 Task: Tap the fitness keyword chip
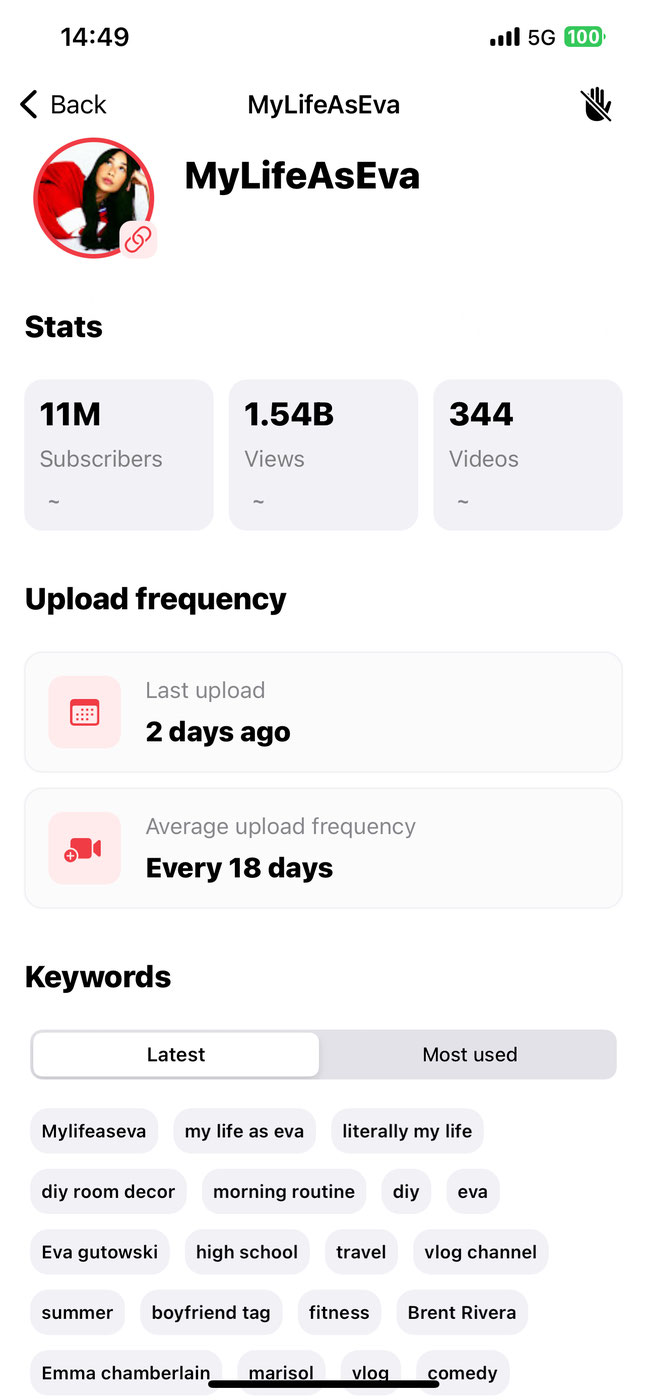click(x=339, y=1312)
